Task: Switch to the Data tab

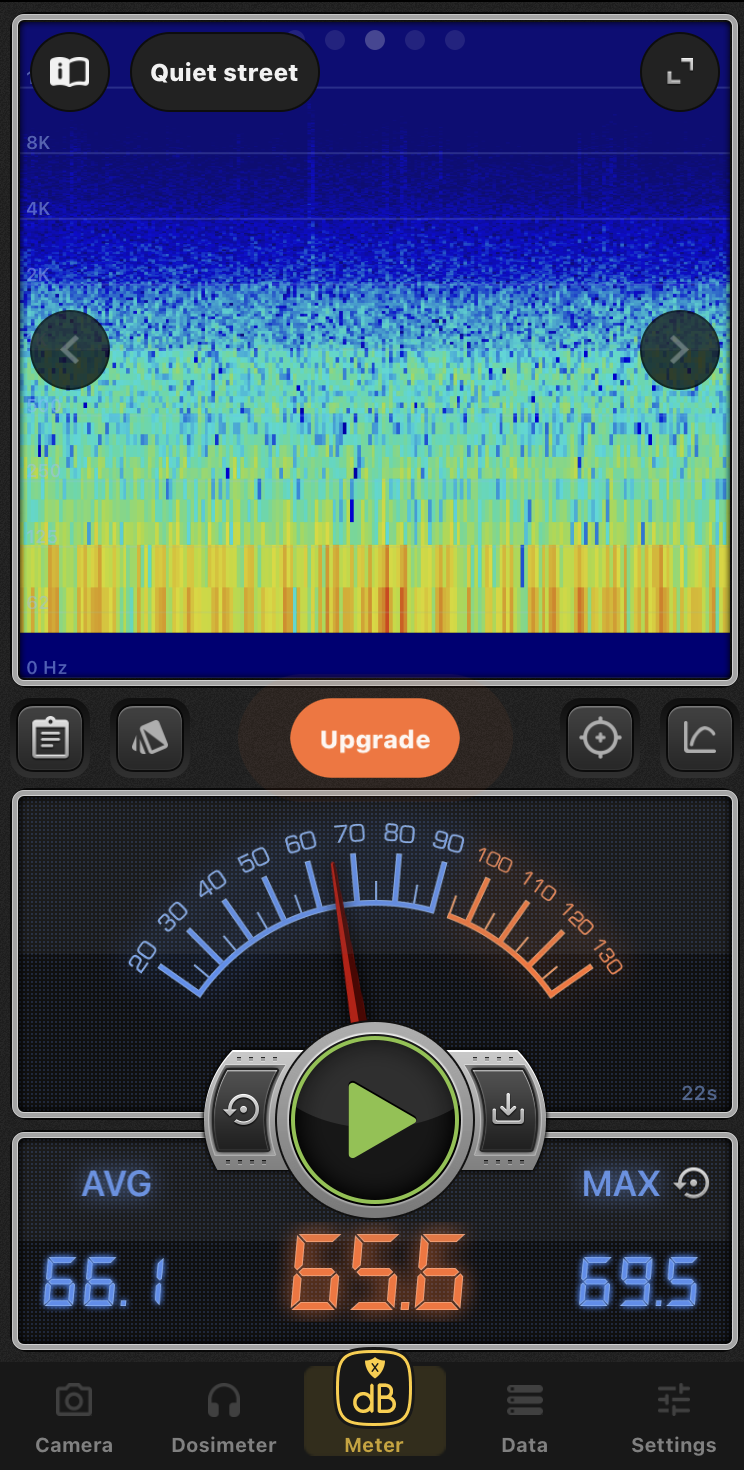Action: point(524,1418)
